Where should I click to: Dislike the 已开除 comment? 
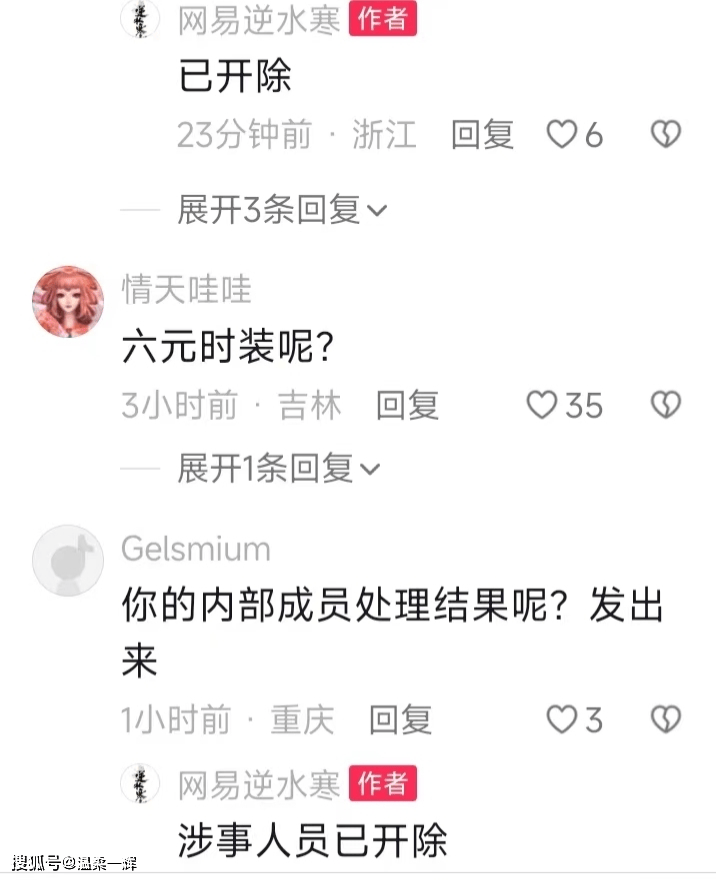tap(665, 135)
